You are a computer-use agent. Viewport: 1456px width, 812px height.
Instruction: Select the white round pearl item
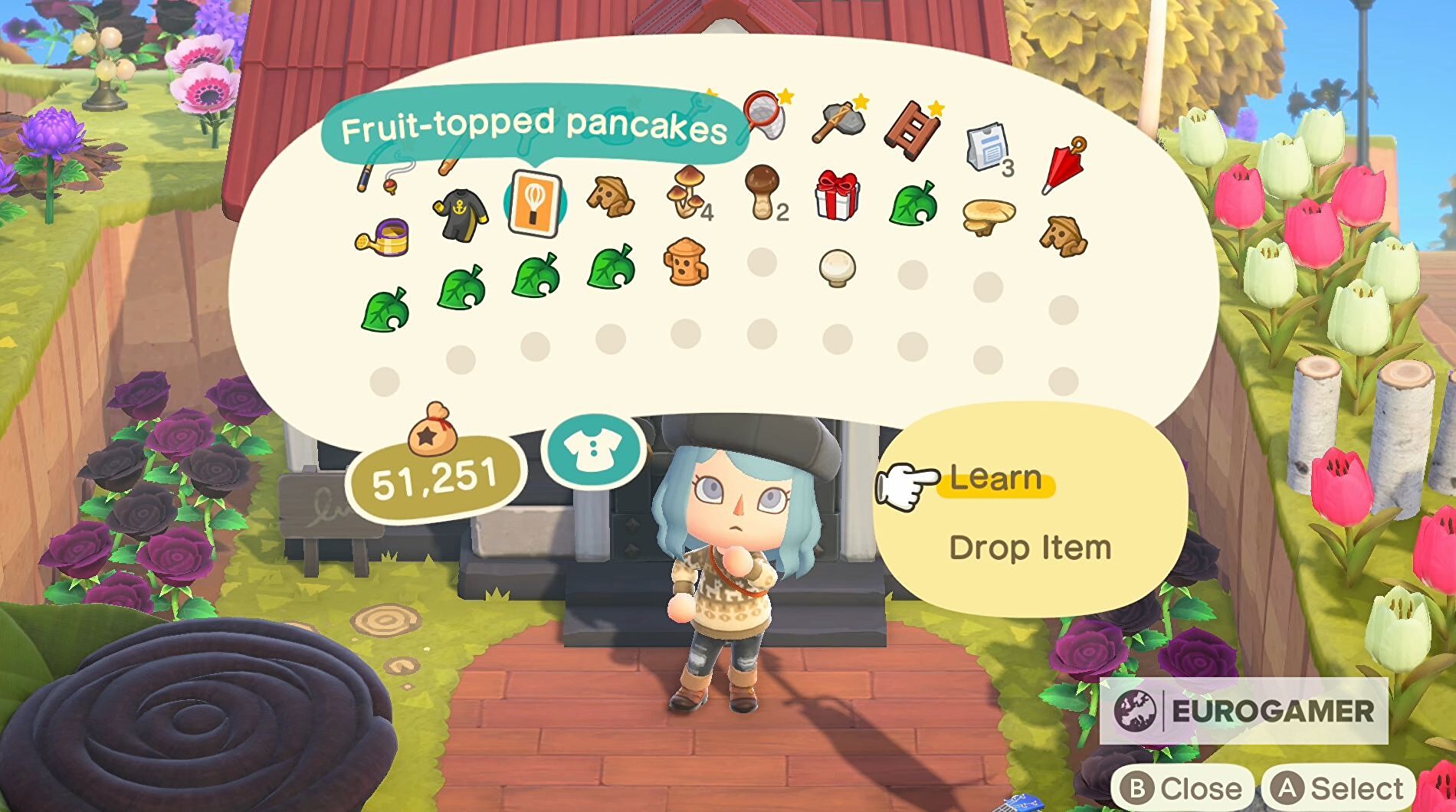pos(836,267)
